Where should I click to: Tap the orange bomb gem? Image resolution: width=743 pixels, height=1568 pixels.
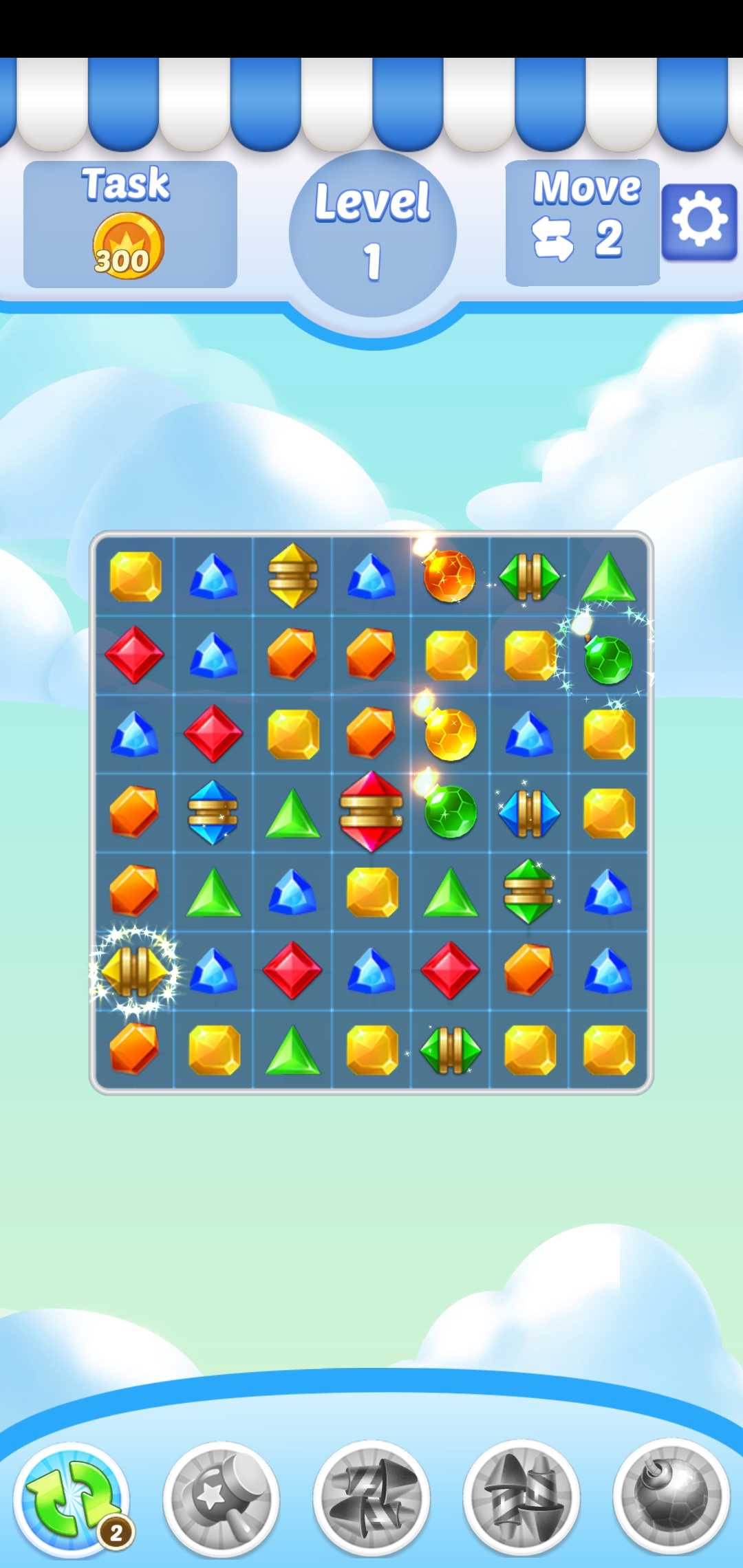449,576
